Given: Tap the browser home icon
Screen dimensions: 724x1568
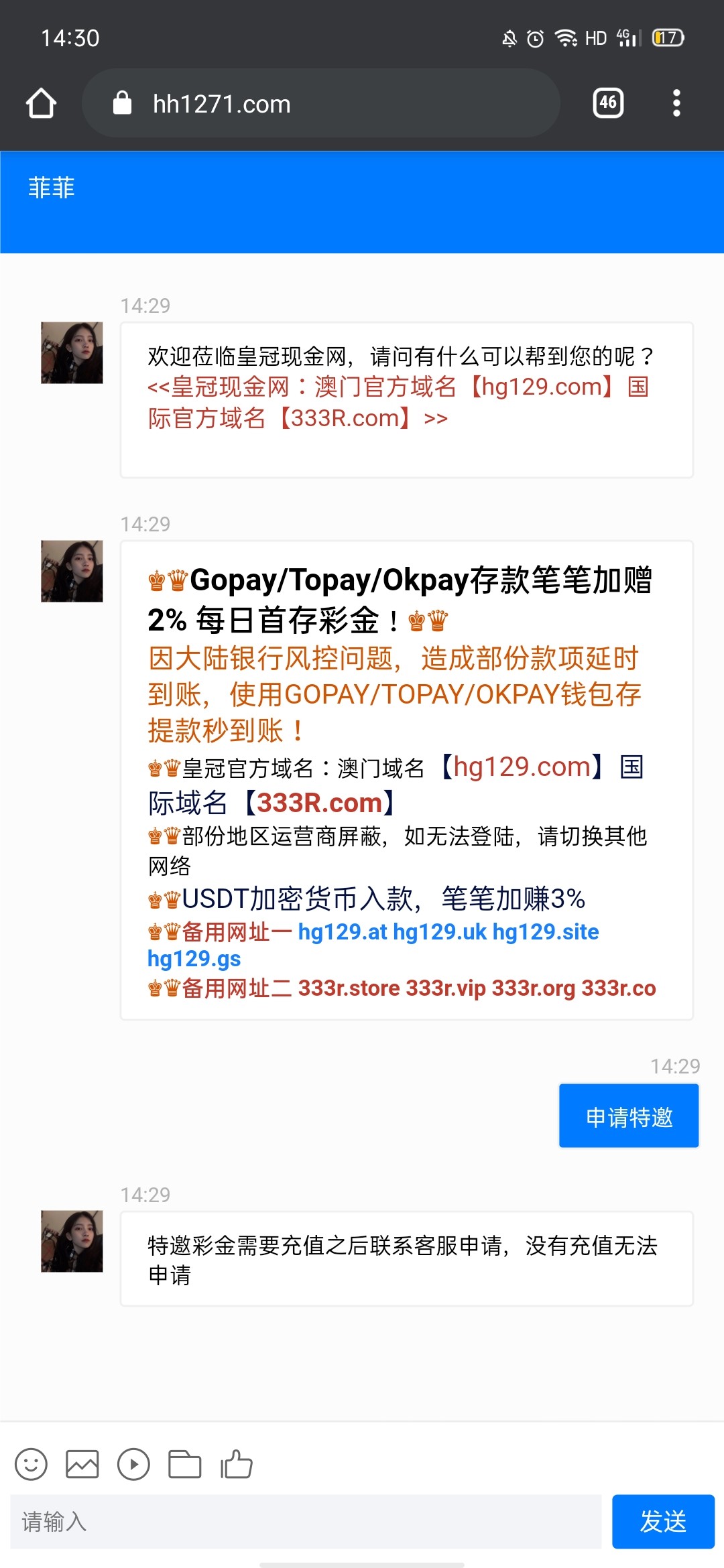Looking at the screenshot, I should (41, 103).
